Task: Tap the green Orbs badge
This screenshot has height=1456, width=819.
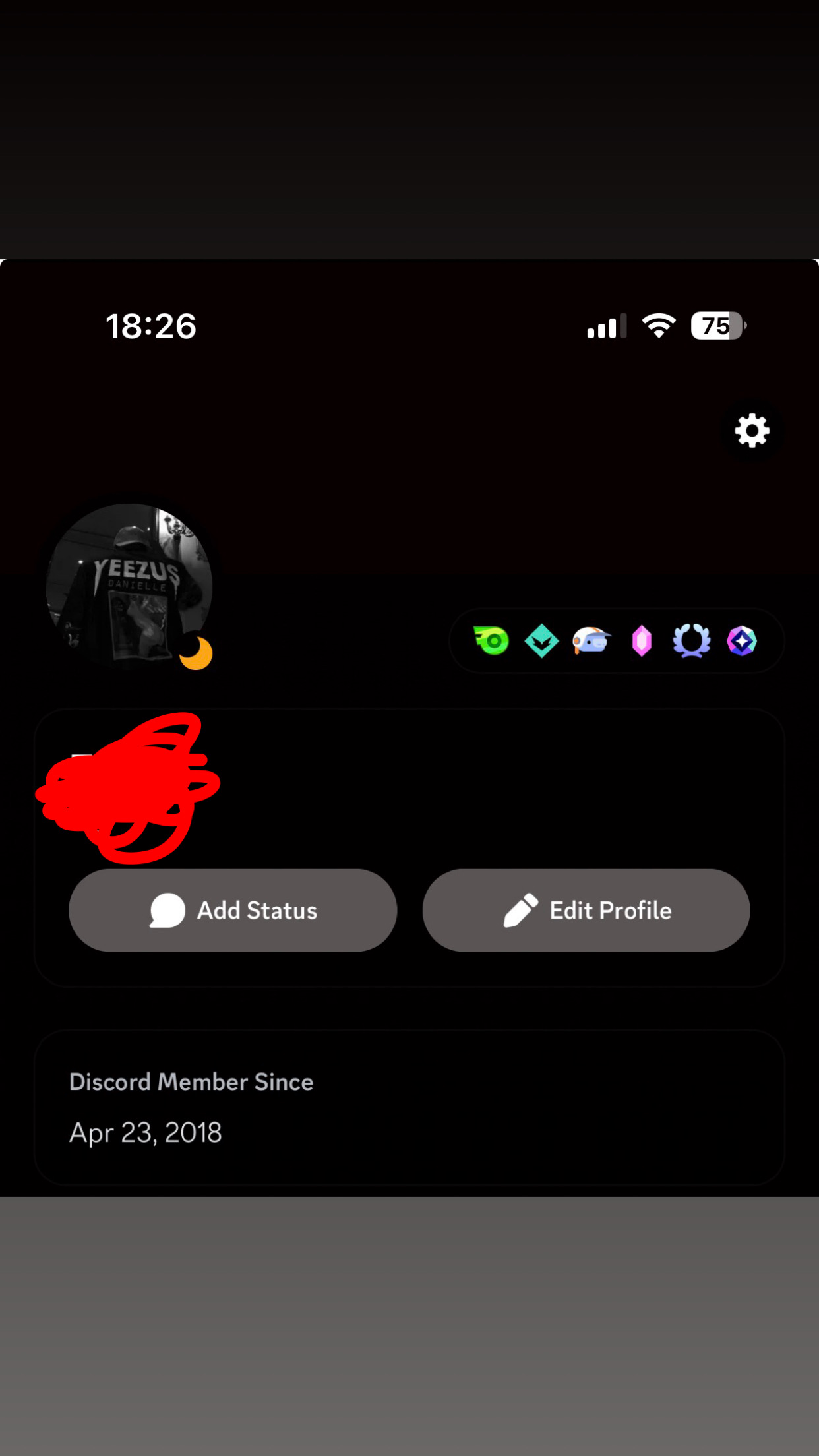Action: (x=492, y=641)
